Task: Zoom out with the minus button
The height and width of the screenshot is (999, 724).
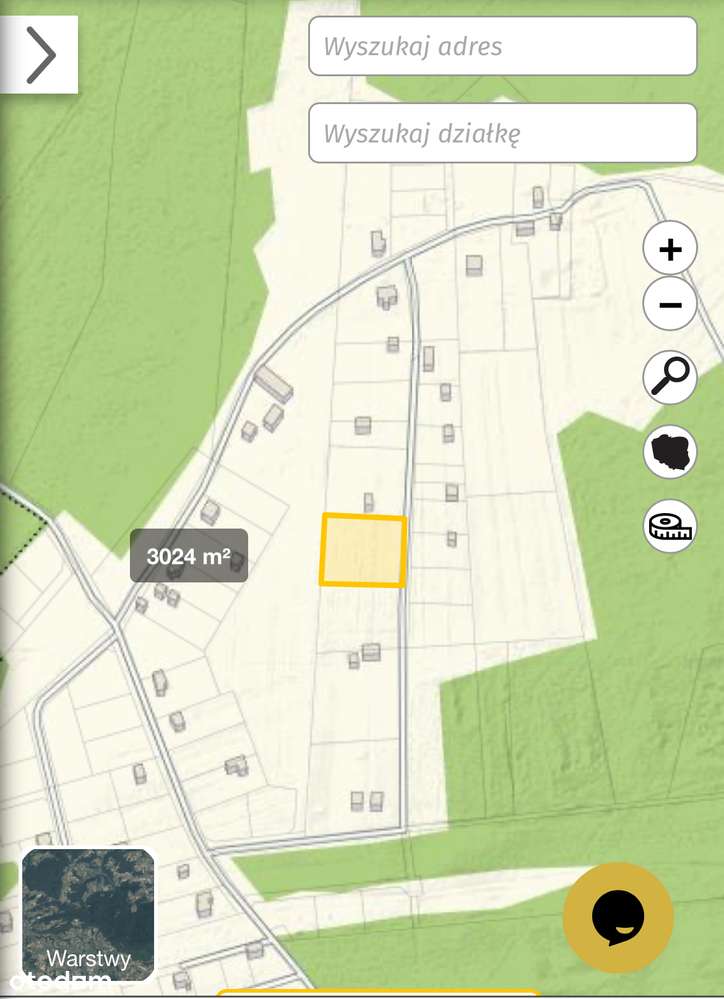Action: [670, 305]
